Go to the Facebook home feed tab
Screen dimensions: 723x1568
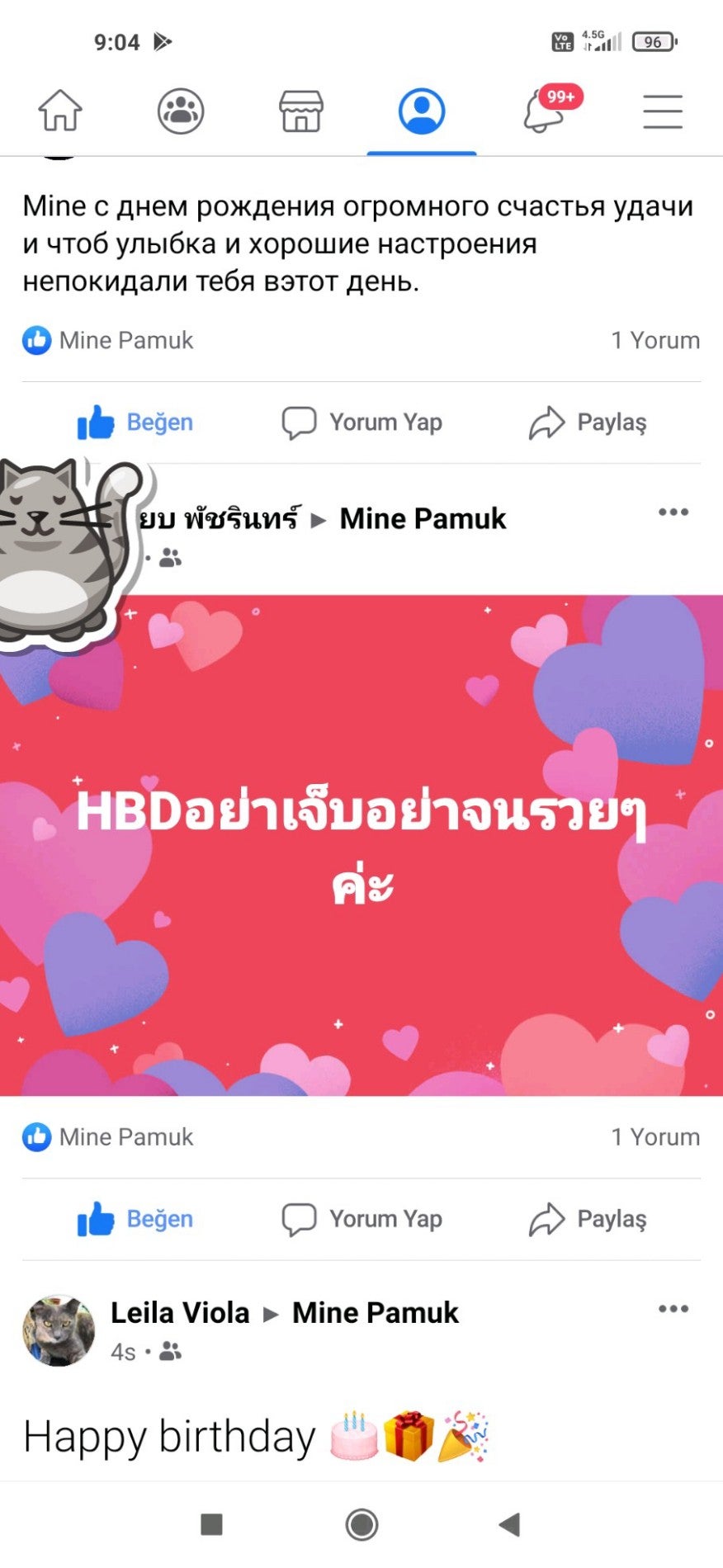click(60, 111)
